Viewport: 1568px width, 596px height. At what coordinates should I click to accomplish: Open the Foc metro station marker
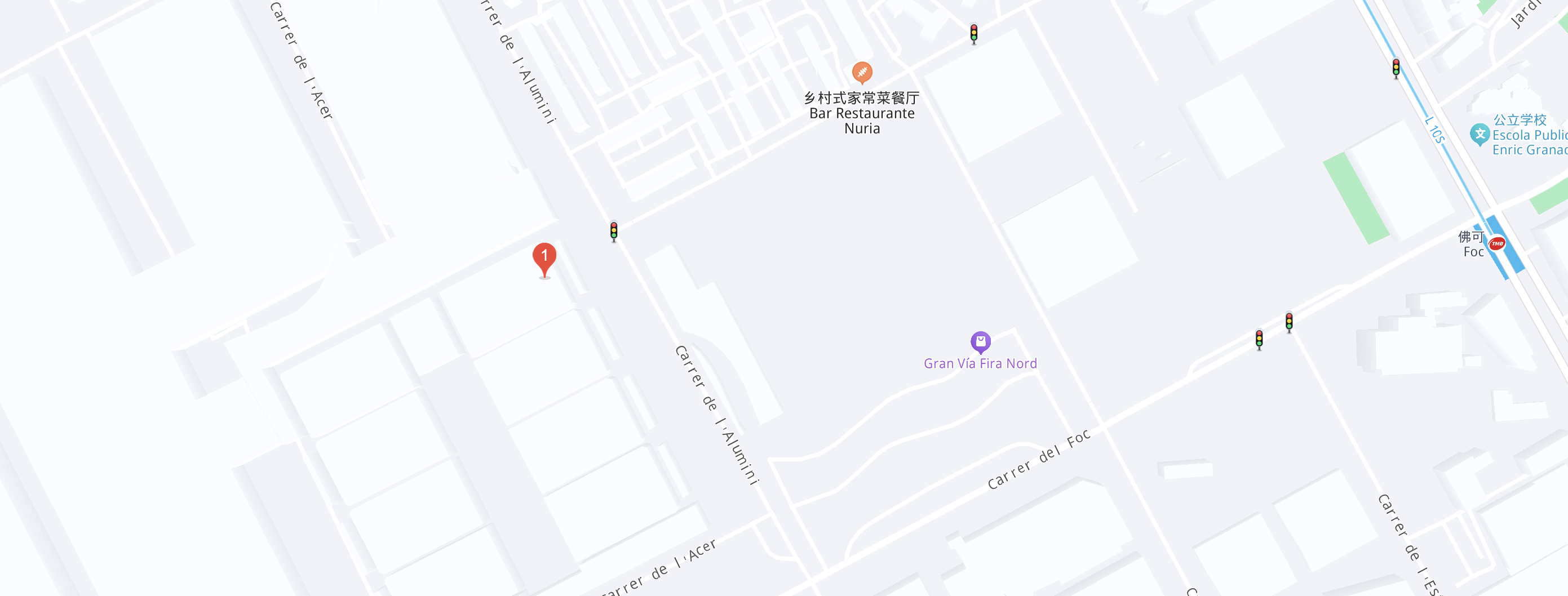pyautogui.click(x=1496, y=244)
